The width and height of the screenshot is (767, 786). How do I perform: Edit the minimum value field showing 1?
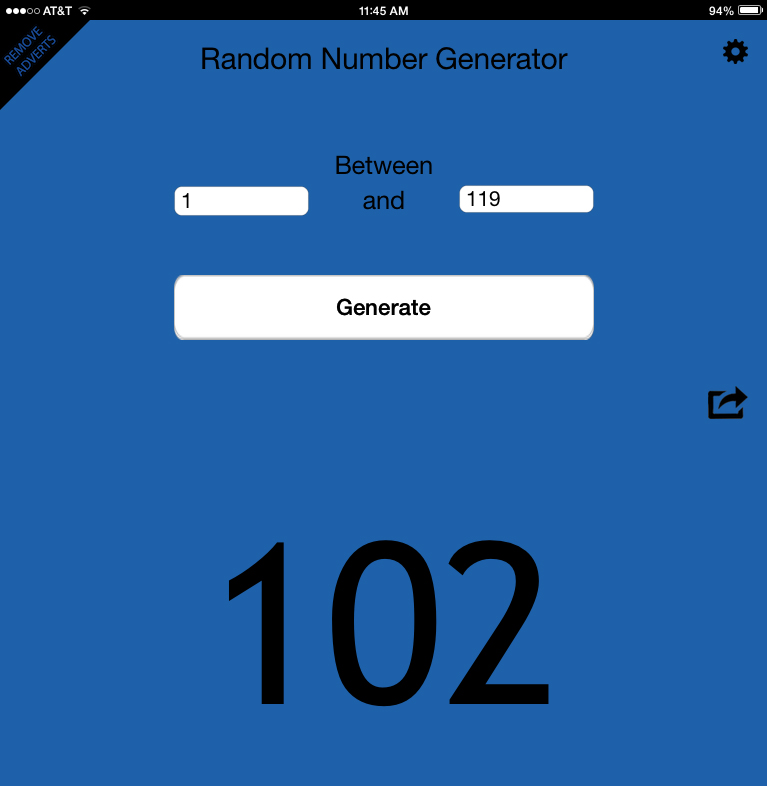[241, 201]
